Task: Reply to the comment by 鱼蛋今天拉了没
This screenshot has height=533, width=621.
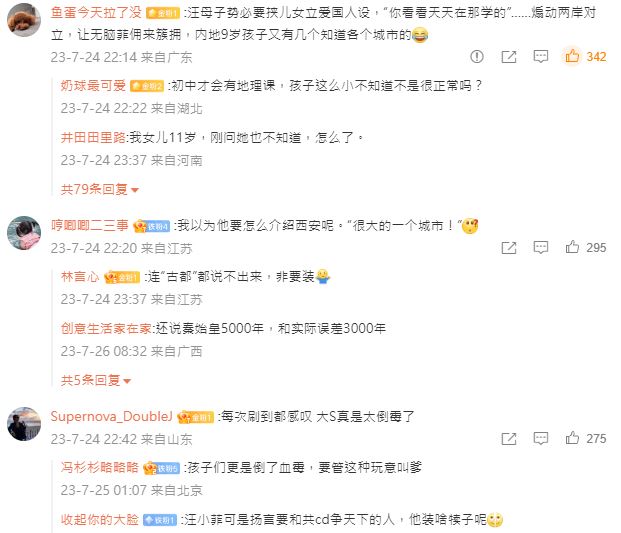Action: [x=541, y=57]
